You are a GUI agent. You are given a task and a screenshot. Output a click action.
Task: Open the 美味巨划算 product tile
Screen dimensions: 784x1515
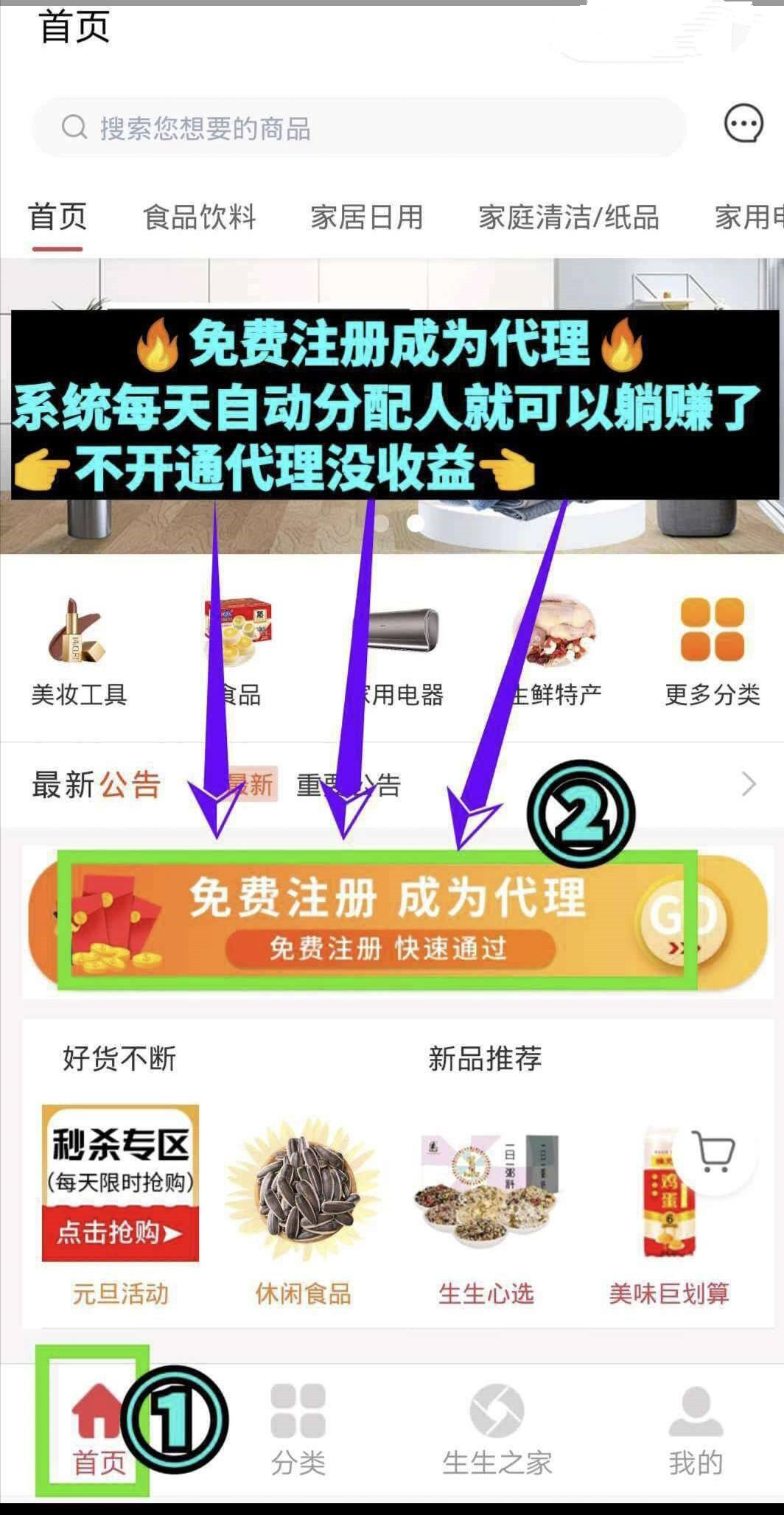click(668, 1216)
